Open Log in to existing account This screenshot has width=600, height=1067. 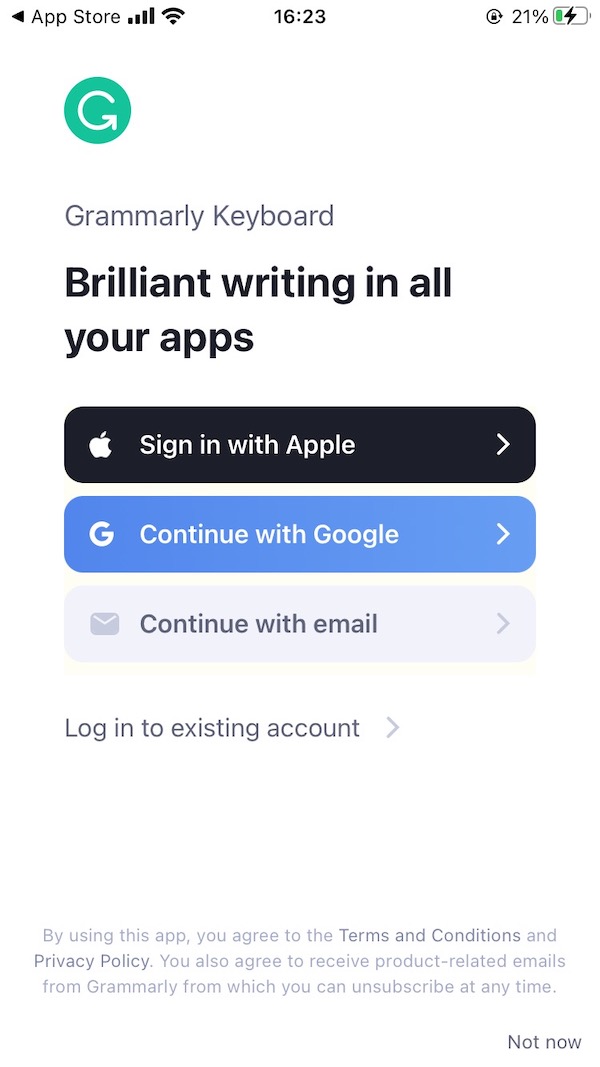click(232, 728)
